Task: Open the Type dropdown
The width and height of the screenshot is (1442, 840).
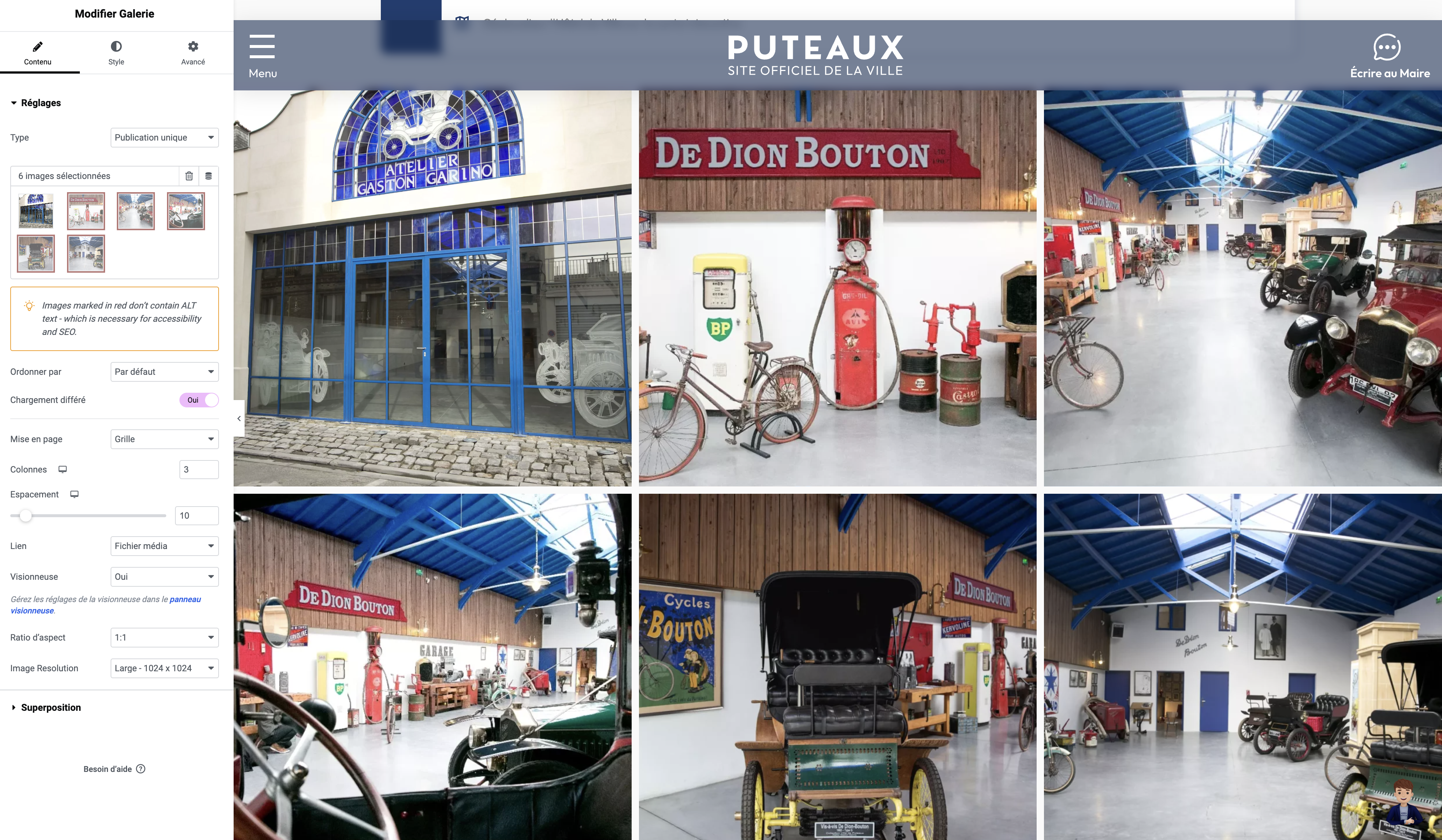Action: coord(164,137)
